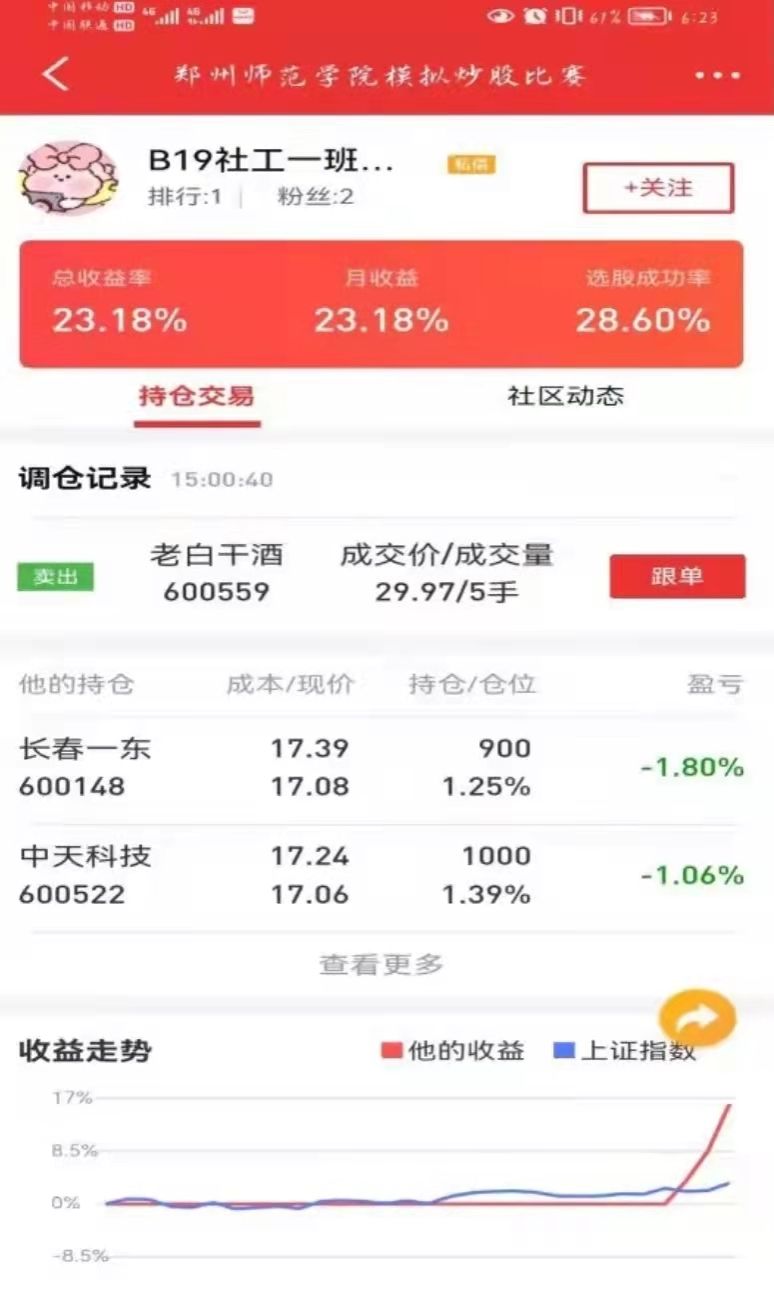This screenshot has width=774, height=1289.
Task: Tap 查看更多 to see more holdings
Action: 381,965
